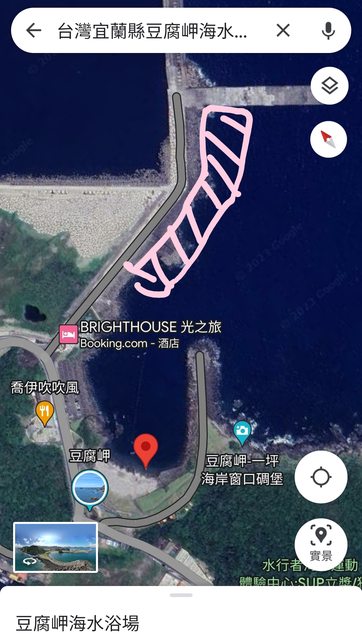Select the 喬伊吹吹風 restaurant marker

tap(44, 413)
